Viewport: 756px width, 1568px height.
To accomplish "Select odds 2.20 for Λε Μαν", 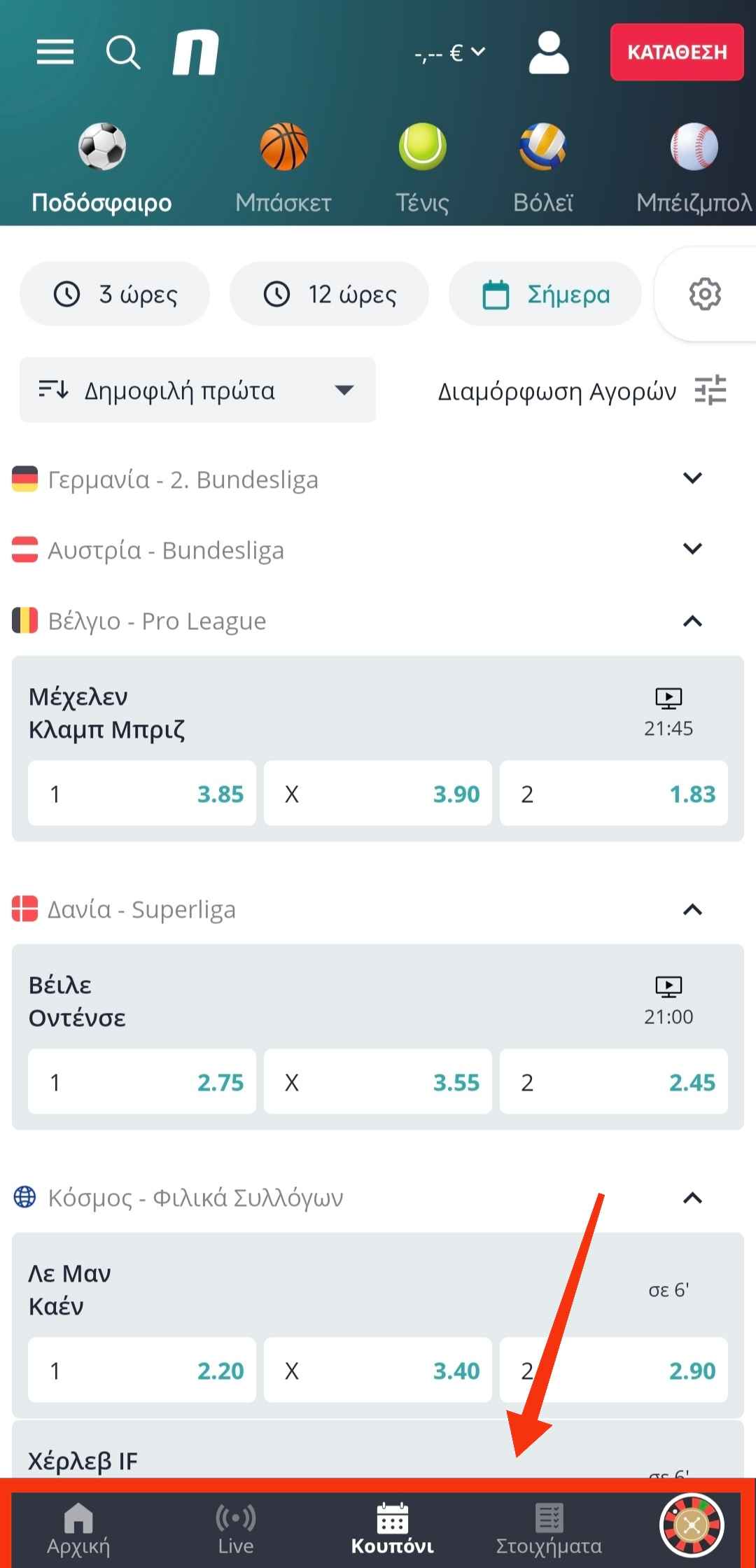I will [x=142, y=1370].
